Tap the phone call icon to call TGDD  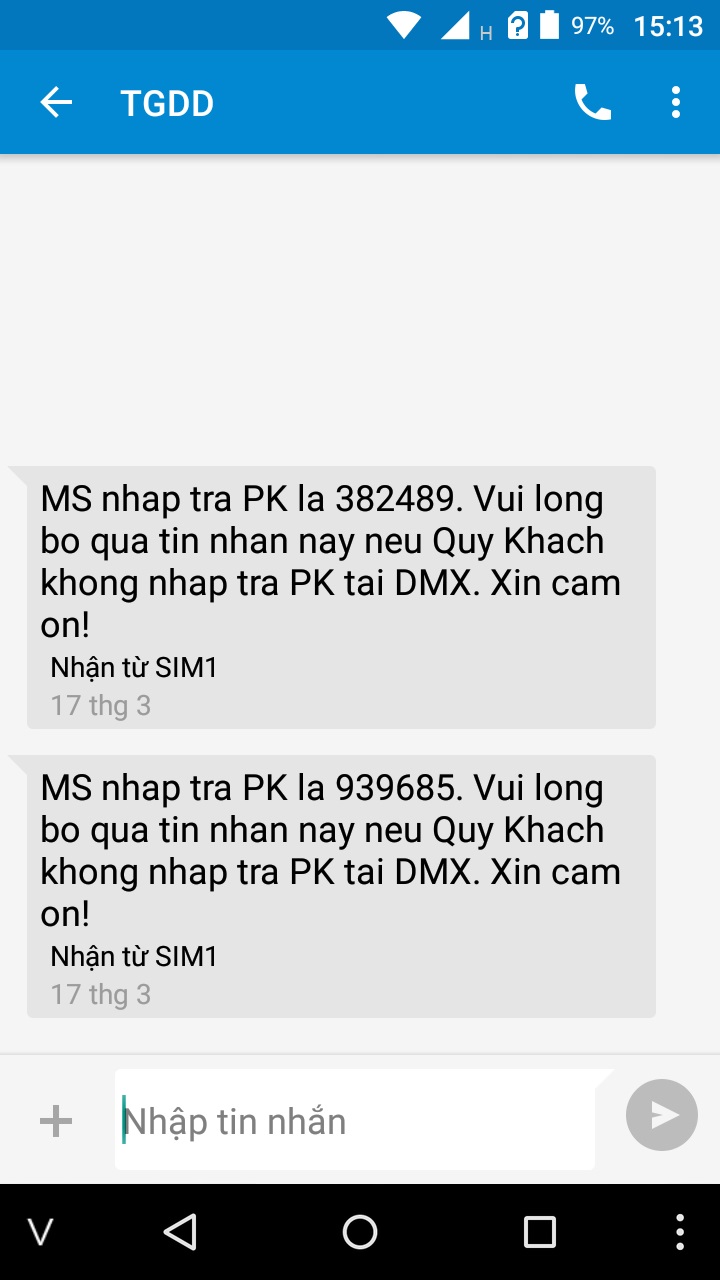pyautogui.click(x=592, y=102)
